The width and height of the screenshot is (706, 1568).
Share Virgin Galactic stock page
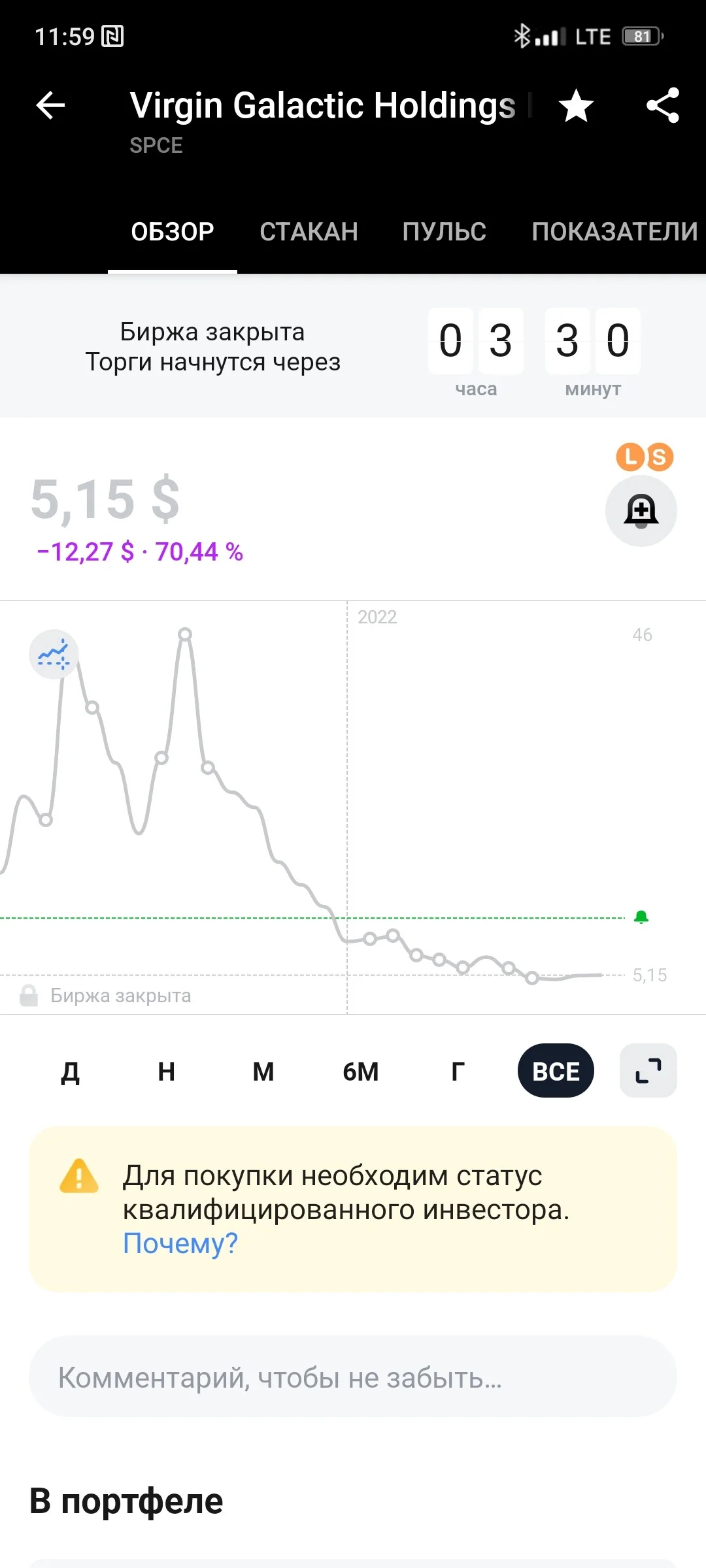coord(663,105)
